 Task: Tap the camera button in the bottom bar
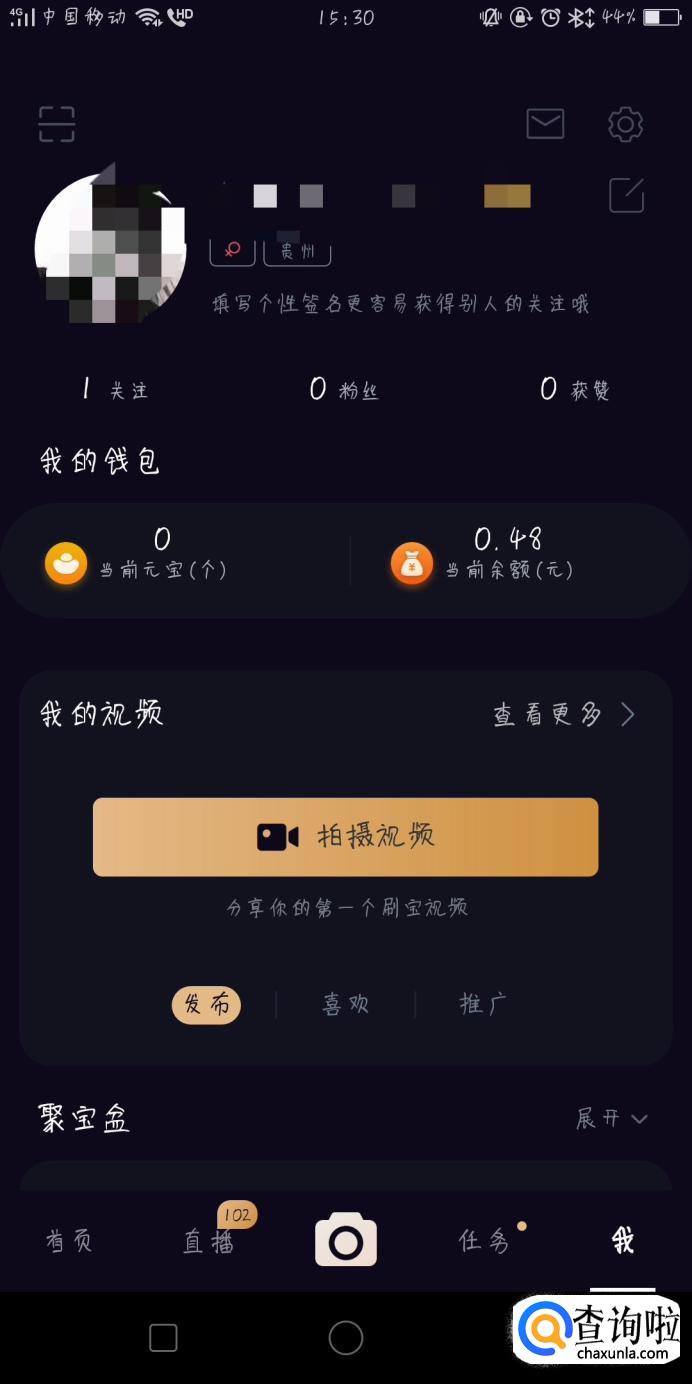tap(346, 1241)
